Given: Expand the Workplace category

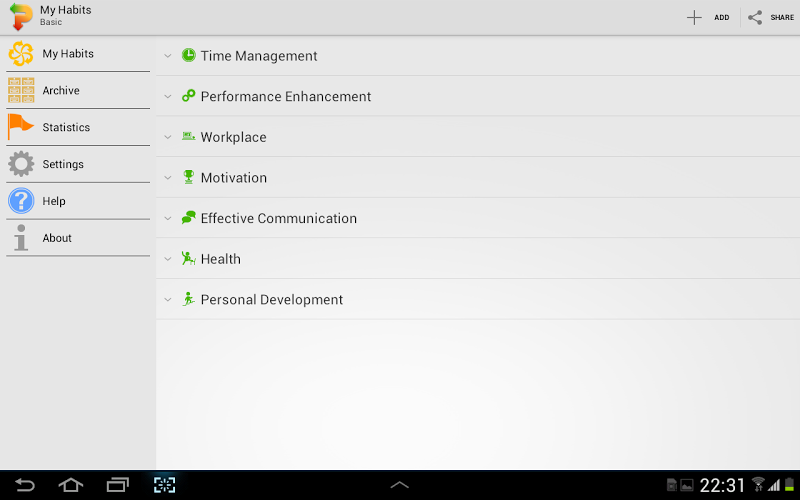Looking at the screenshot, I should click(233, 137).
